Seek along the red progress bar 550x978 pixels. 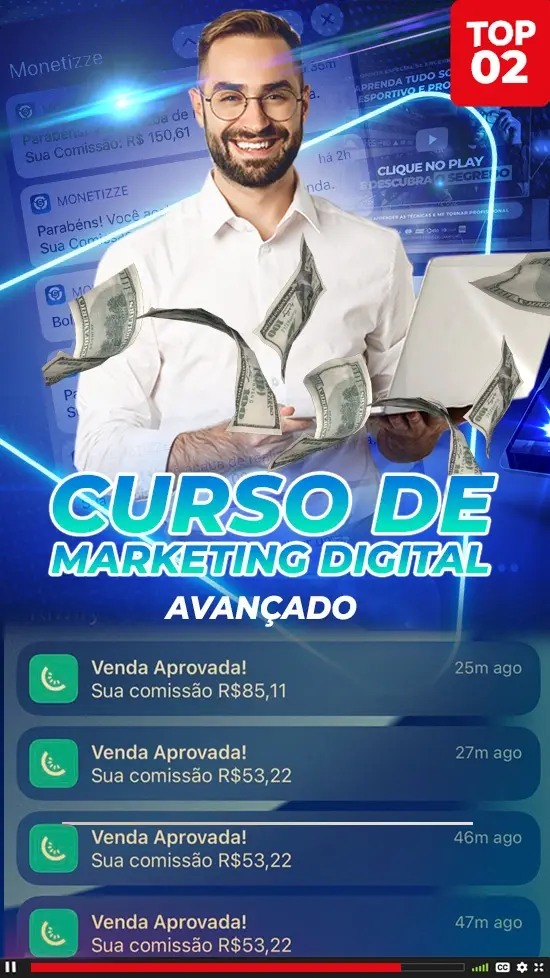[x=247, y=967]
